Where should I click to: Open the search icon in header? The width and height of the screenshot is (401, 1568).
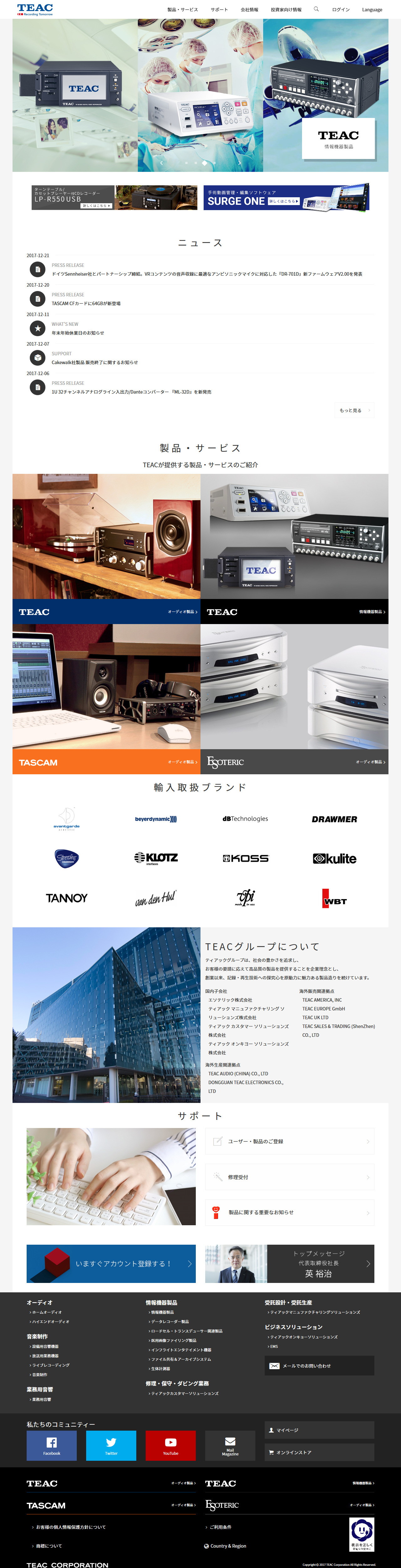[316, 9]
